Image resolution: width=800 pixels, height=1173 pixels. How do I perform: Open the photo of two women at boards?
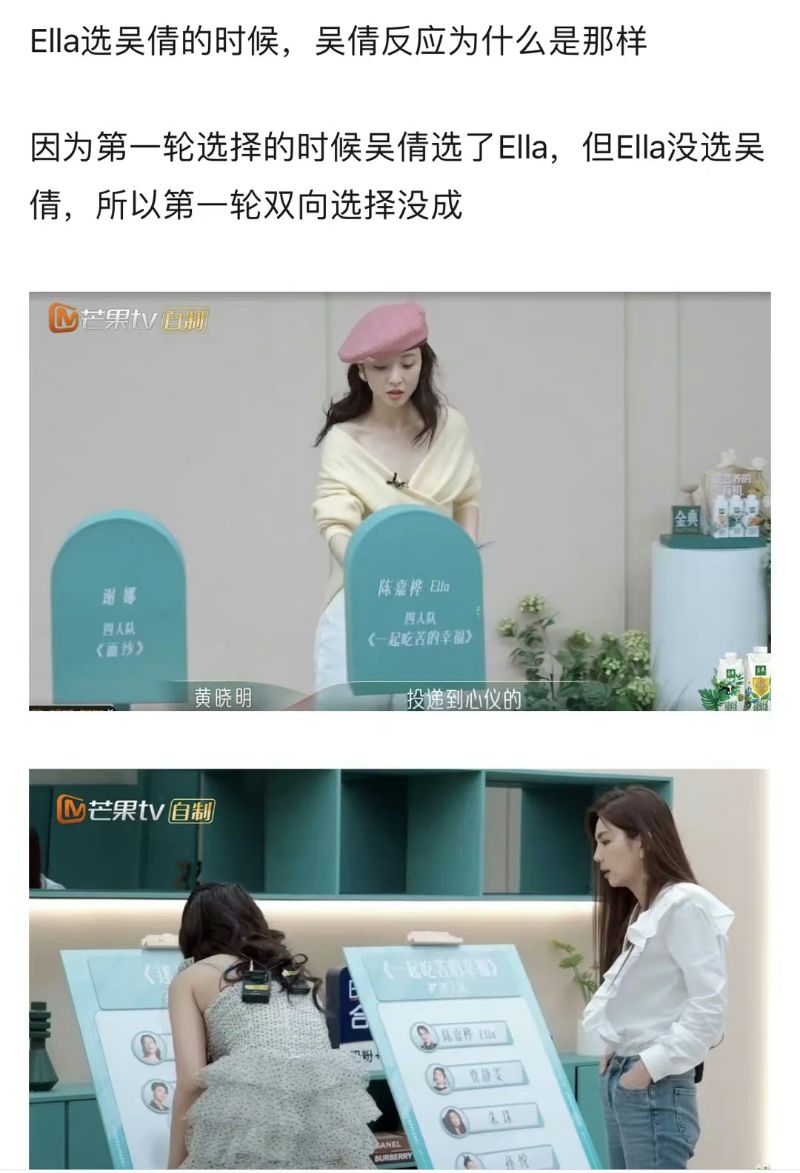point(399,967)
